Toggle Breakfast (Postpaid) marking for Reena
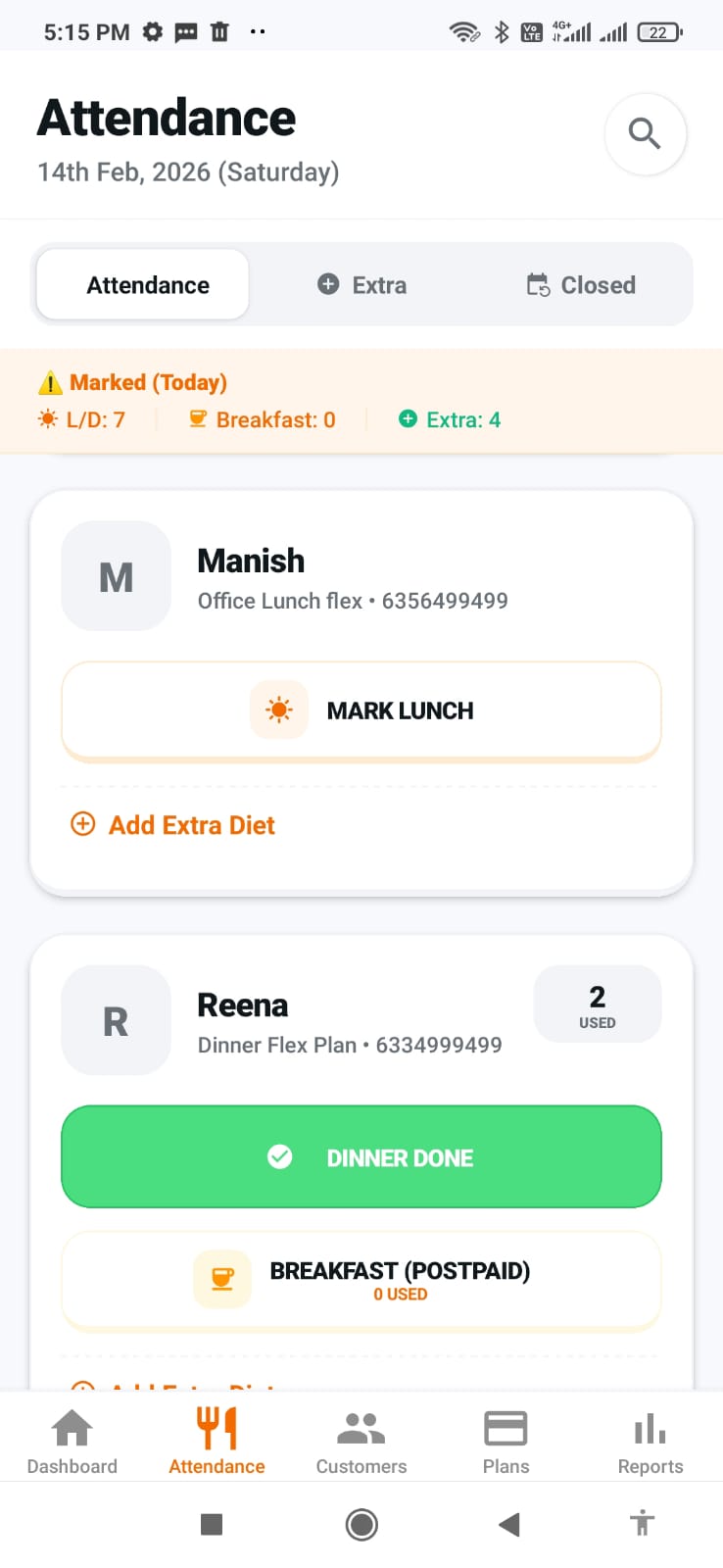723x1568 pixels. pyautogui.click(x=361, y=1280)
